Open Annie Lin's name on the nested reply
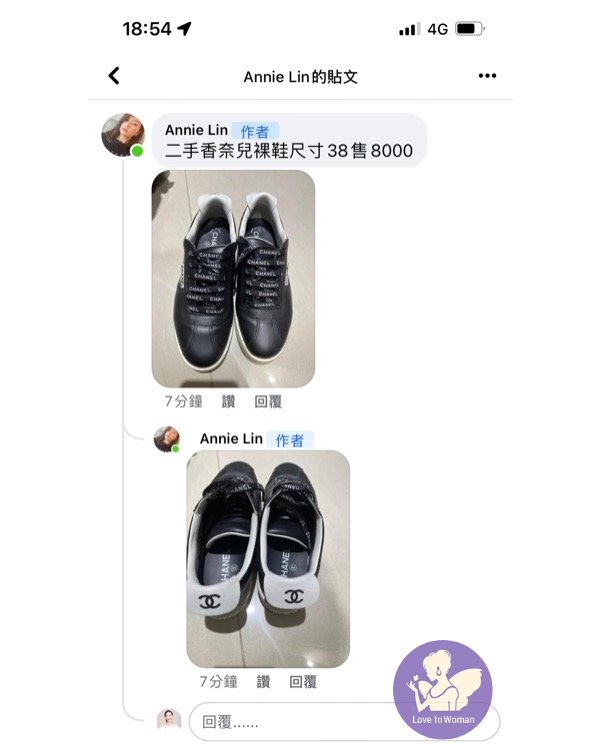This screenshot has height=750, width=600. 231,439
